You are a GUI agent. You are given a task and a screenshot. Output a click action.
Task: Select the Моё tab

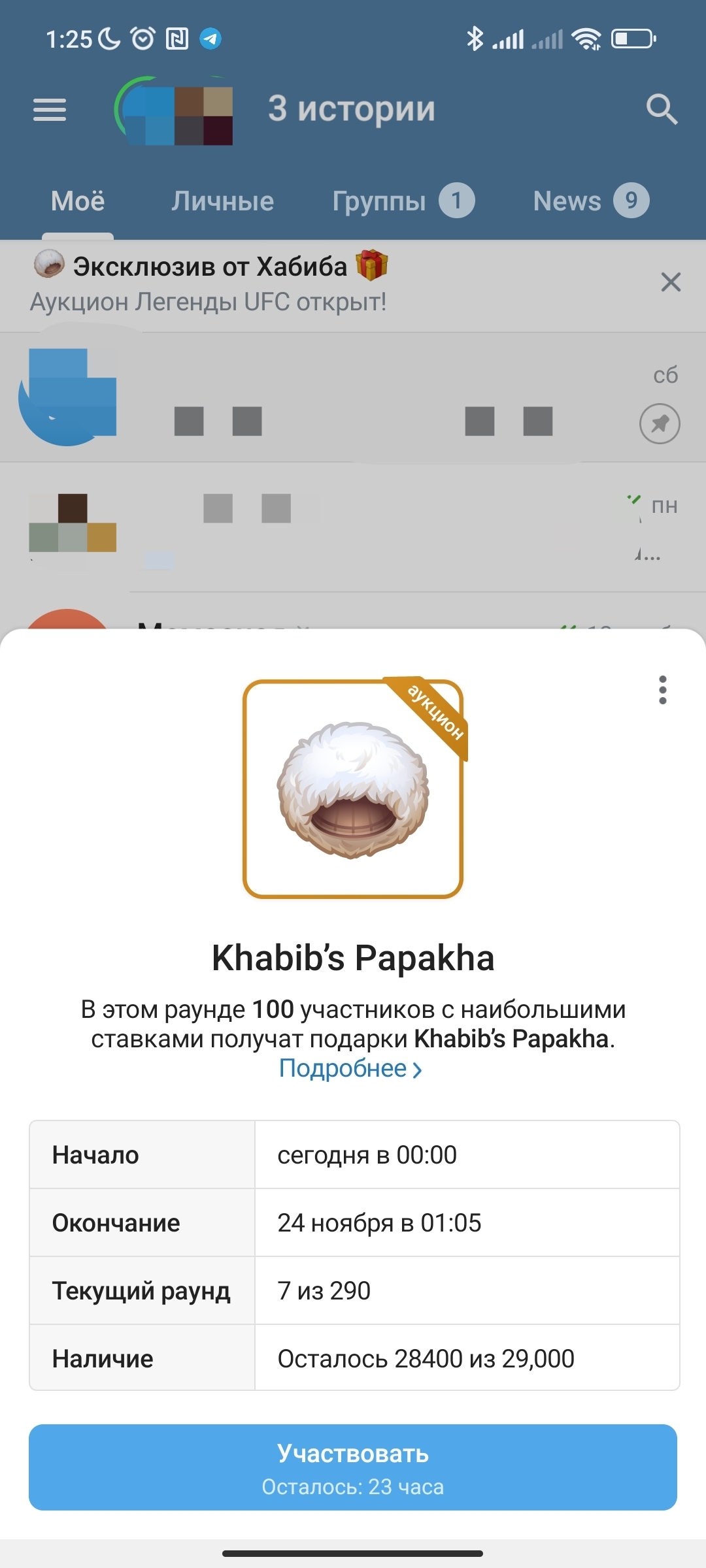[x=78, y=201]
